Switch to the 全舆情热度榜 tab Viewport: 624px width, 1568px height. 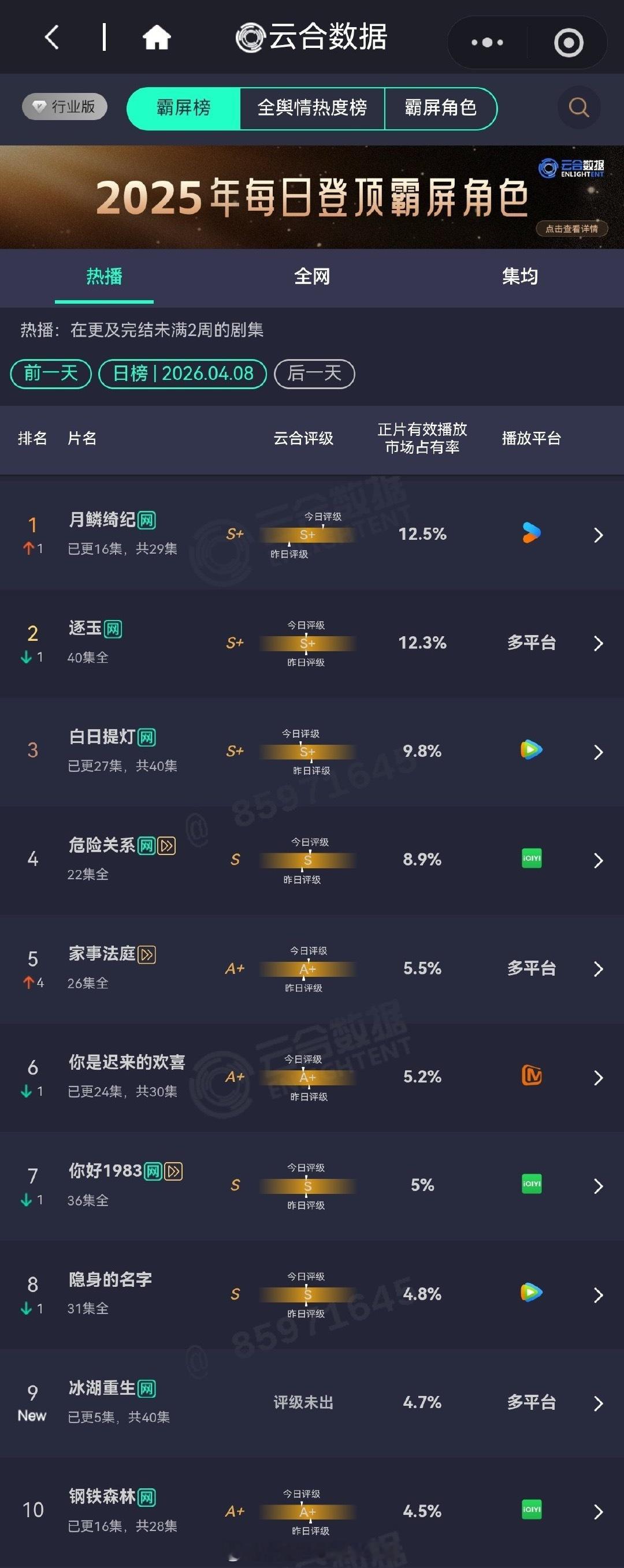pos(313,107)
